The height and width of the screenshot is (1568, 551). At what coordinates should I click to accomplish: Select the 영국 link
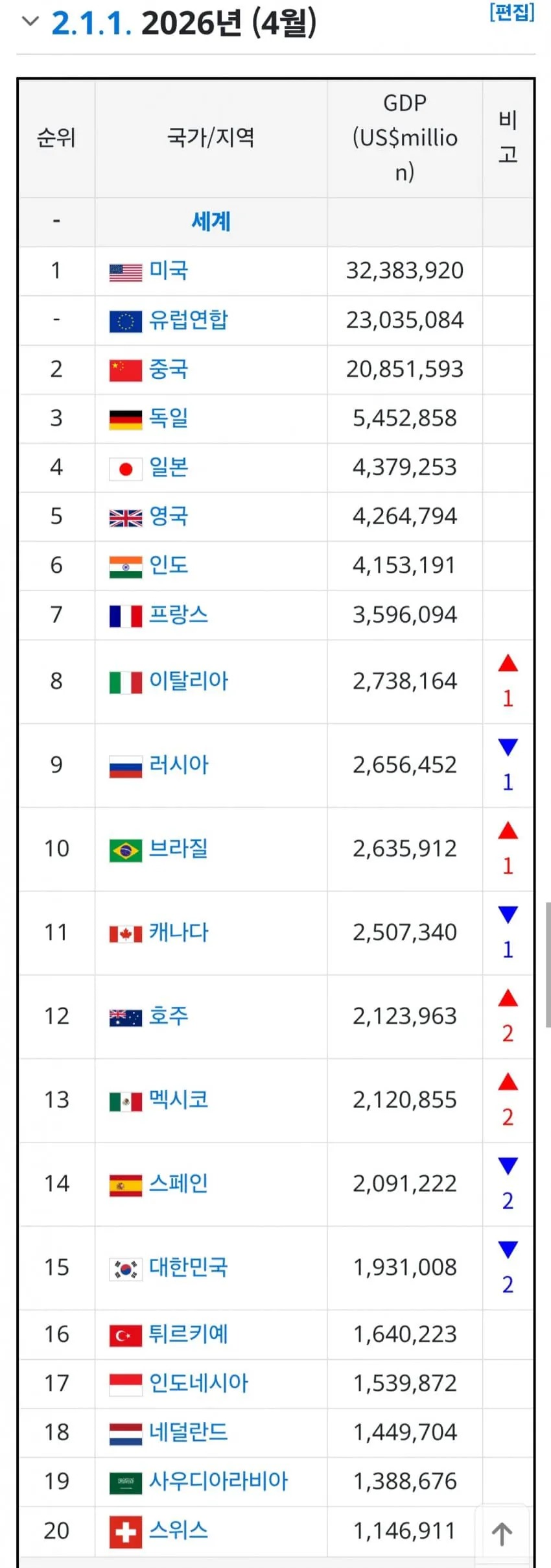(169, 516)
